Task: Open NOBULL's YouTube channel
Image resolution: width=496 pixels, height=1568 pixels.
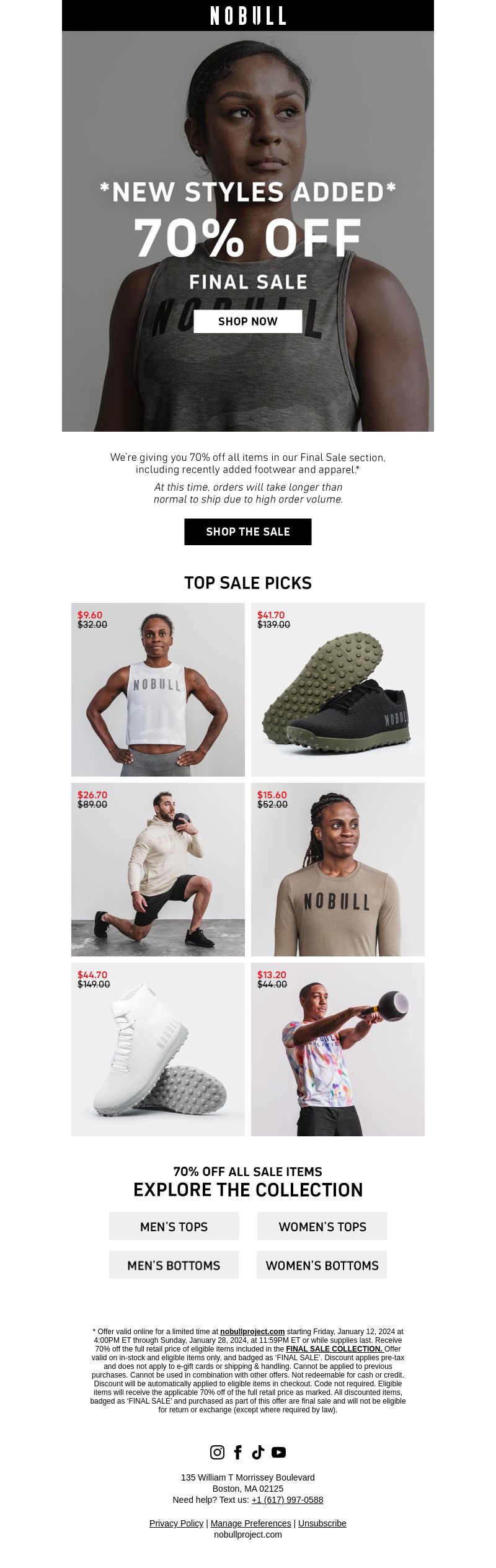Action: 278,1452
